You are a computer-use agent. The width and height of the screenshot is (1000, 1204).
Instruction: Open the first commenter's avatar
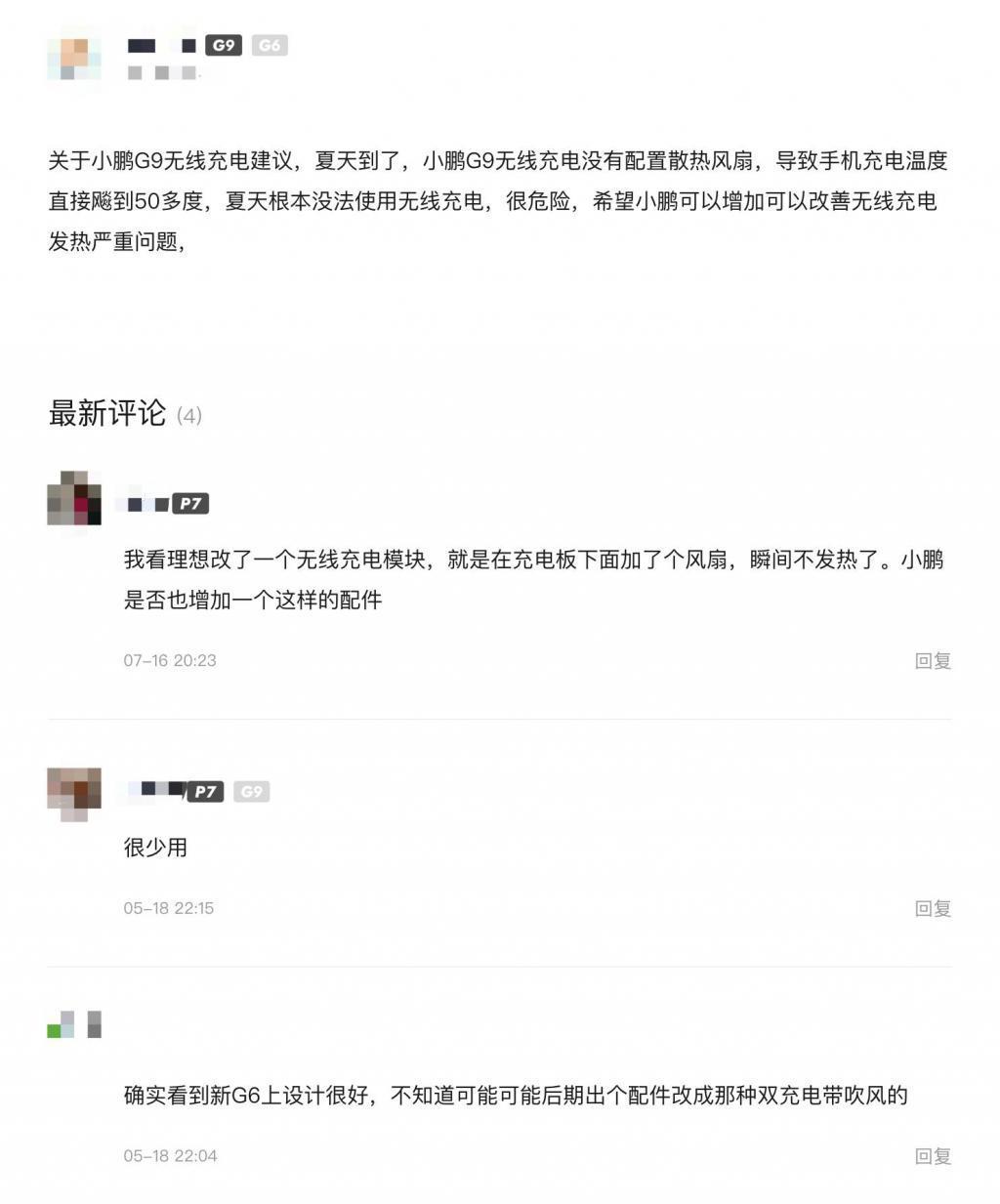click(x=74, y=502)
